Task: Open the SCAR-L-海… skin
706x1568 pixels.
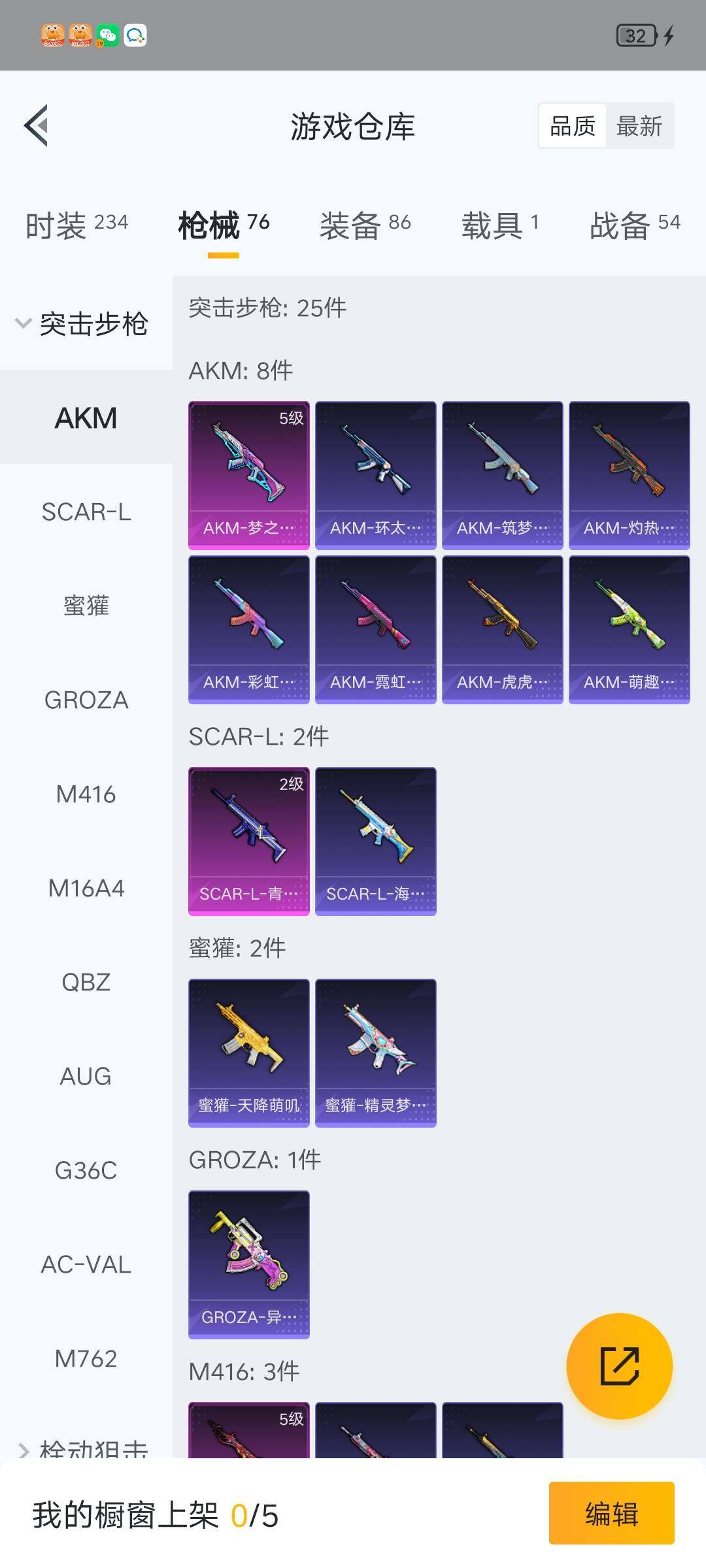Action: pos(375,841)
